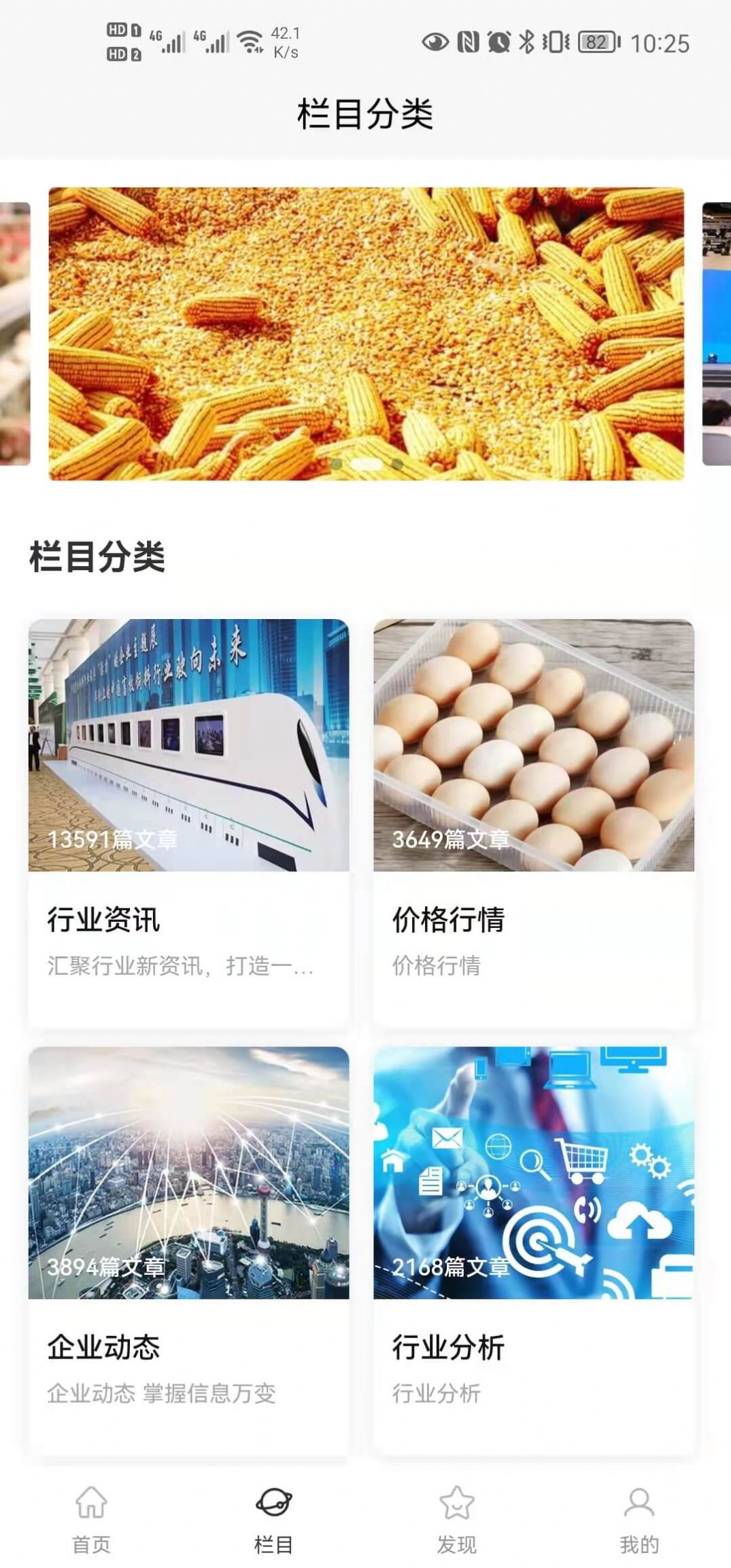Tap the Bluetooth icon in status bar
731x1568 pixels.
coord(528,42)
